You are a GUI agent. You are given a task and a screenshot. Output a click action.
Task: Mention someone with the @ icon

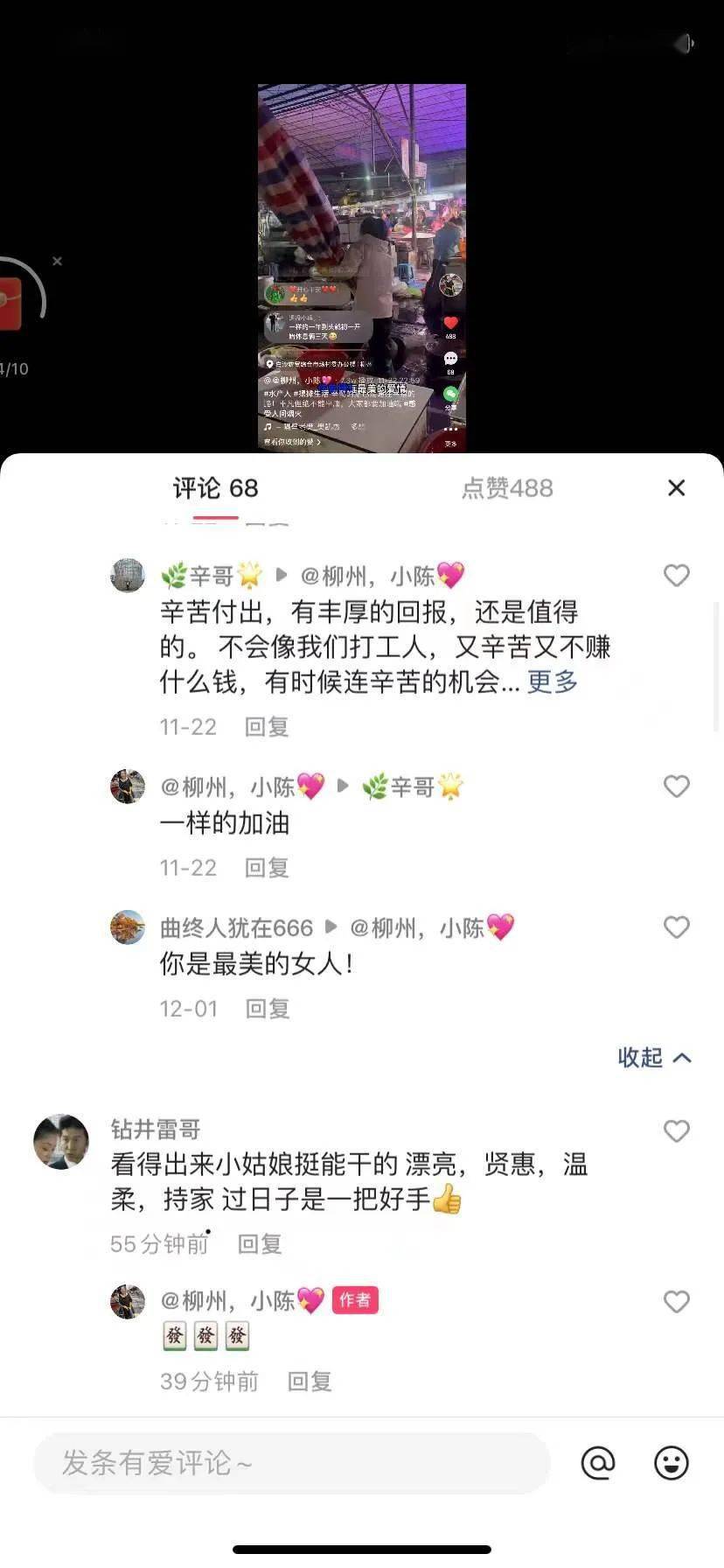598,1462
